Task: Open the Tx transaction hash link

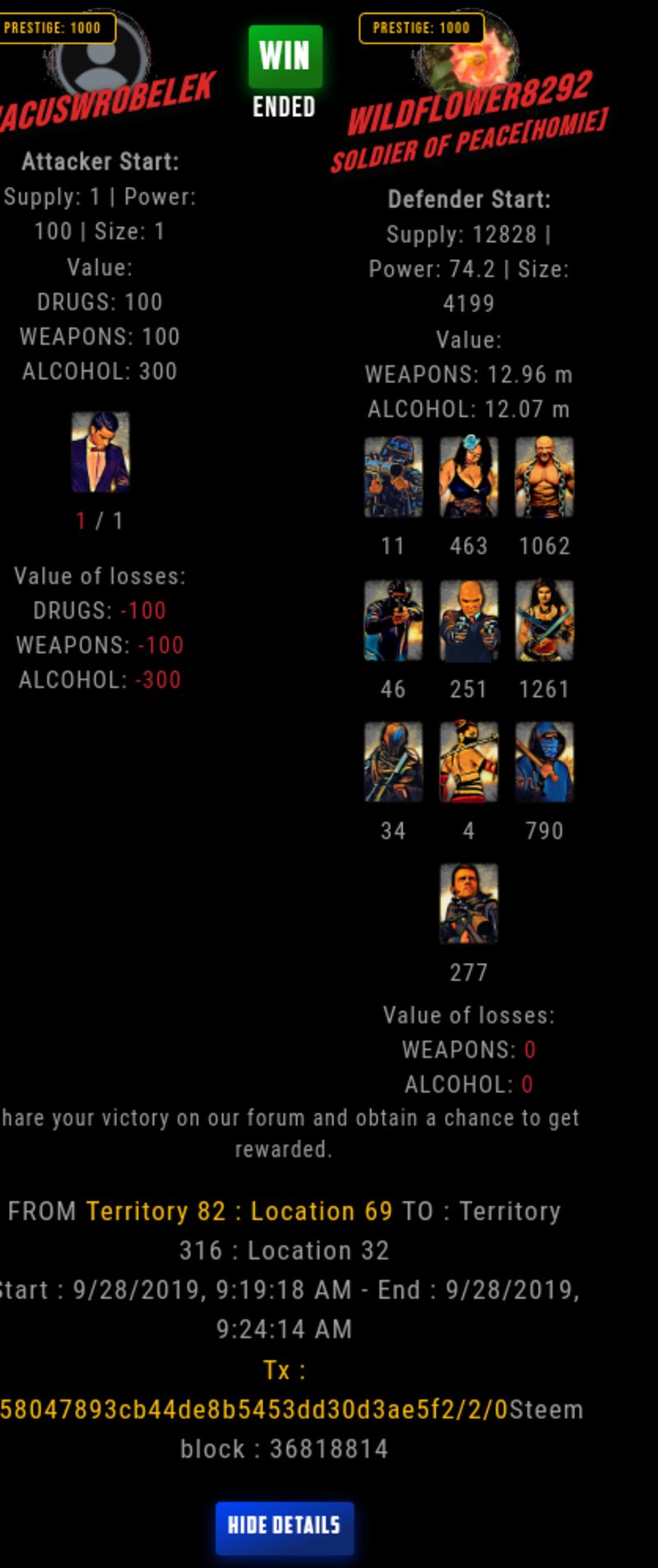Action: [x=253, y=1409]
